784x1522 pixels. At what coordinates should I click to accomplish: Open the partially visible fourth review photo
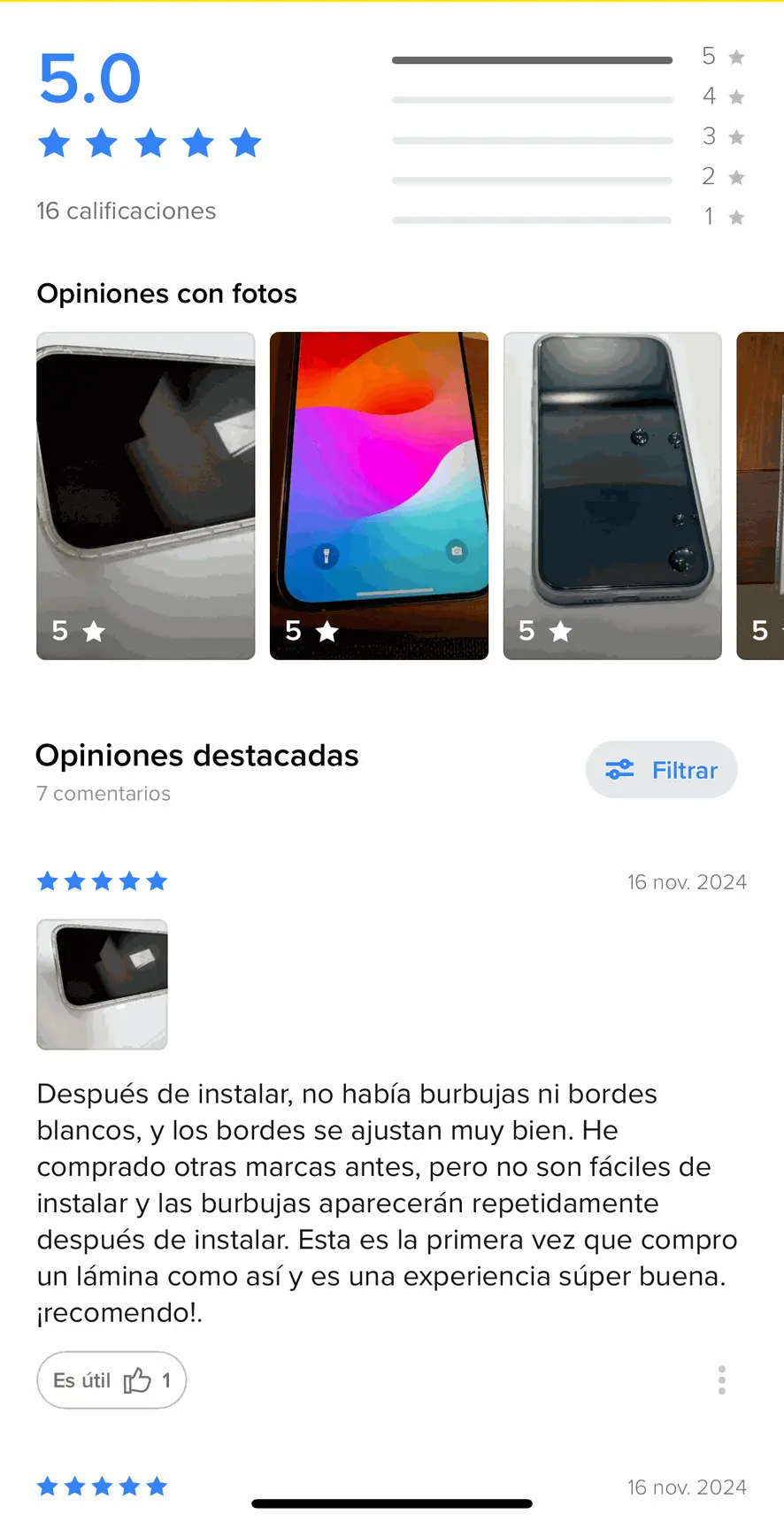(x=761, y=496)
